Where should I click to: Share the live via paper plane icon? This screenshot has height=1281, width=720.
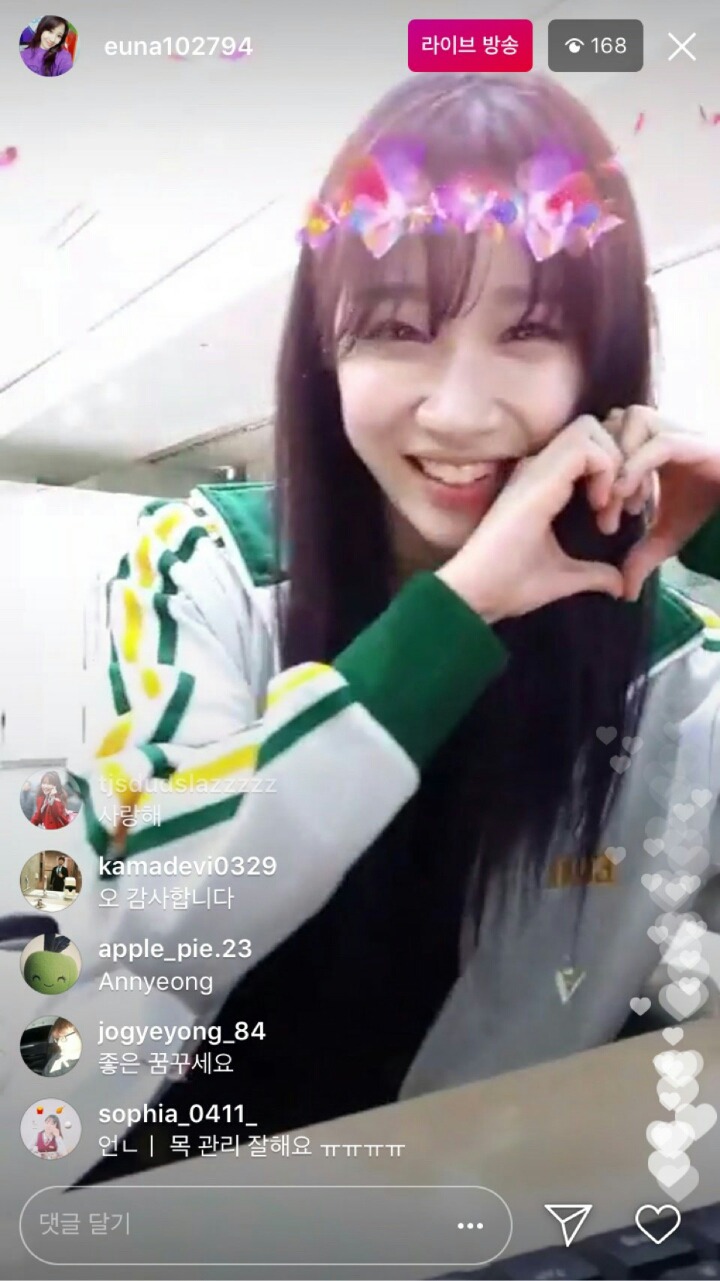pyautogui.click(x=567, y=1224)
